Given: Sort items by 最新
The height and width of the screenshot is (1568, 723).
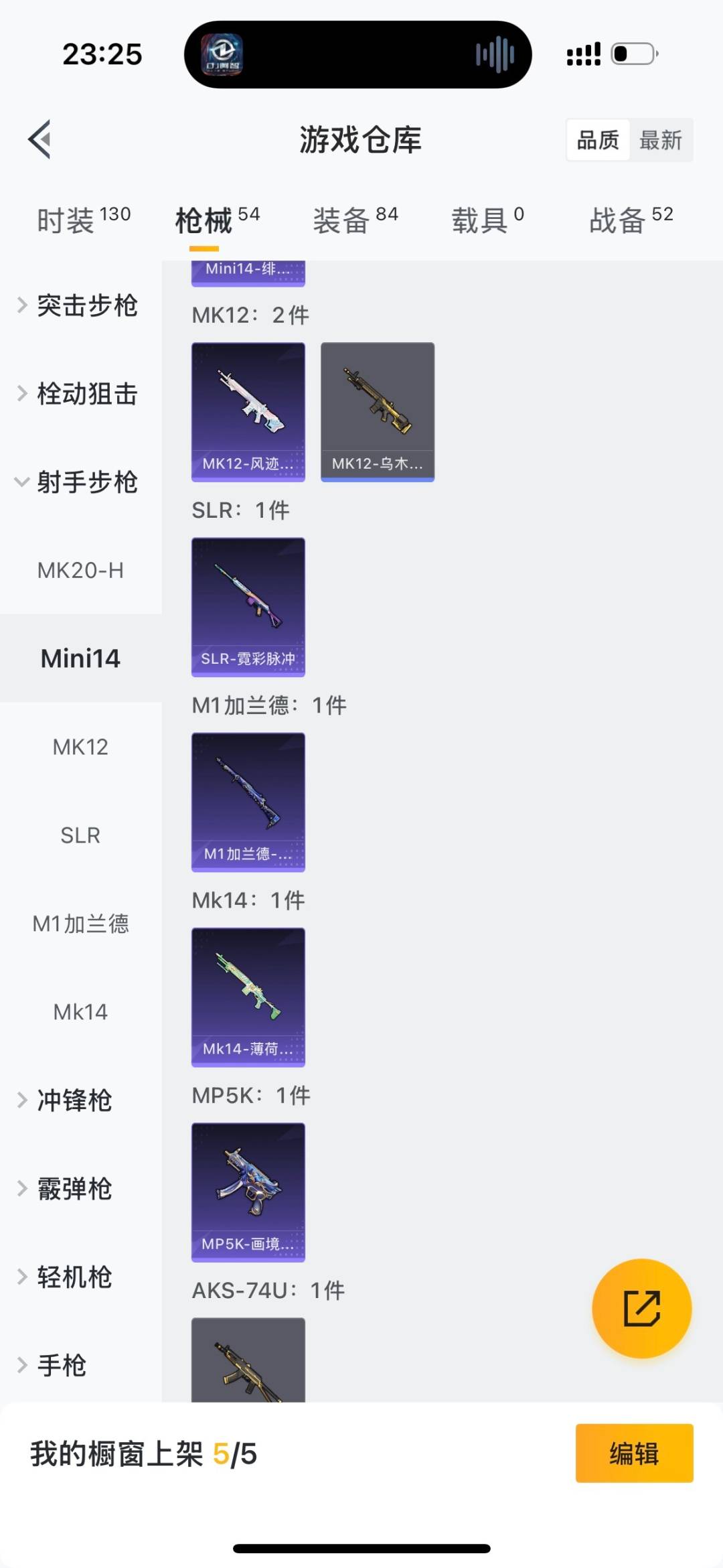Looking at the screenshot, I should (661, 139).
